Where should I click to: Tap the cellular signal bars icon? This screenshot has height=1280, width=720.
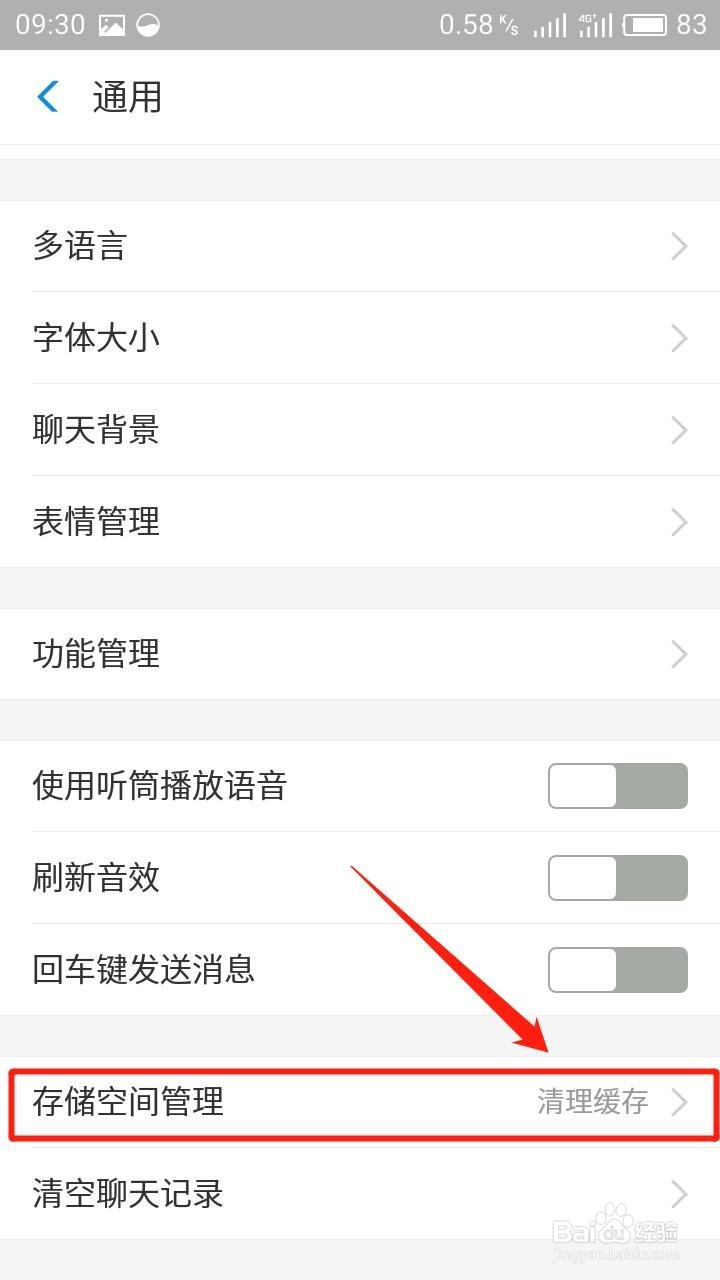tap(550, 24)
